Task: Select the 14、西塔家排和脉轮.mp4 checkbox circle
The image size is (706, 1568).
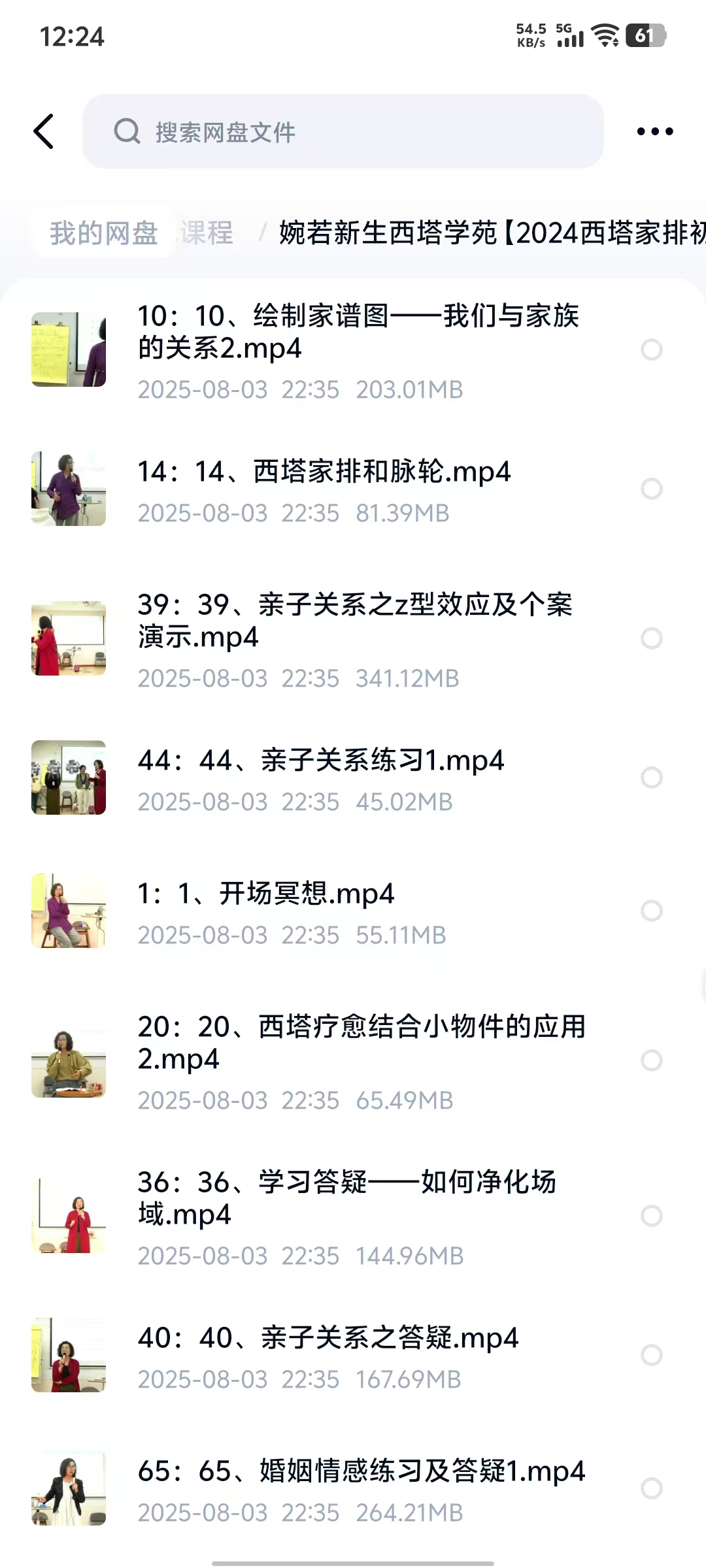Action: tap(651, 489)
